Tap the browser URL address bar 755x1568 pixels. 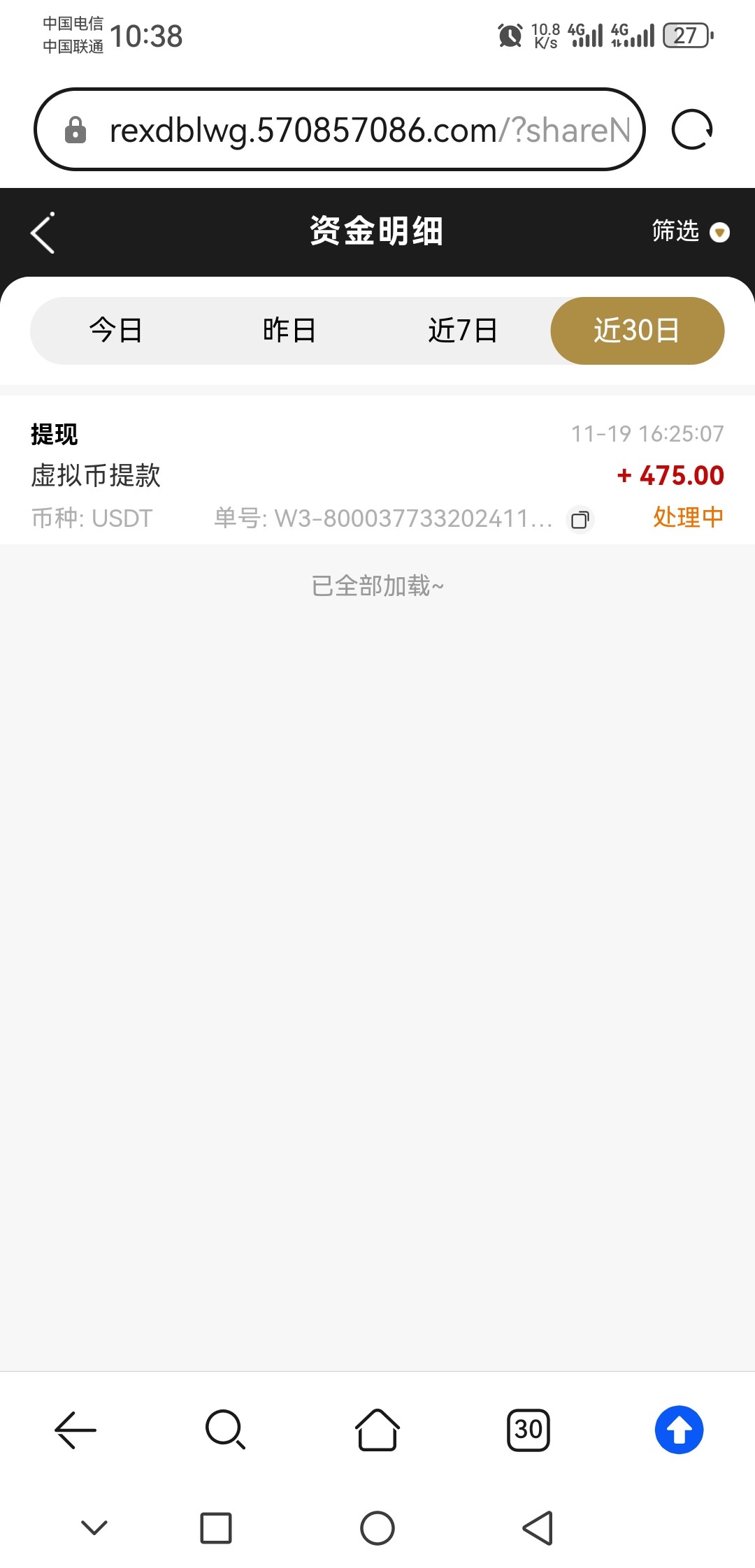click(x=340, y=130)
